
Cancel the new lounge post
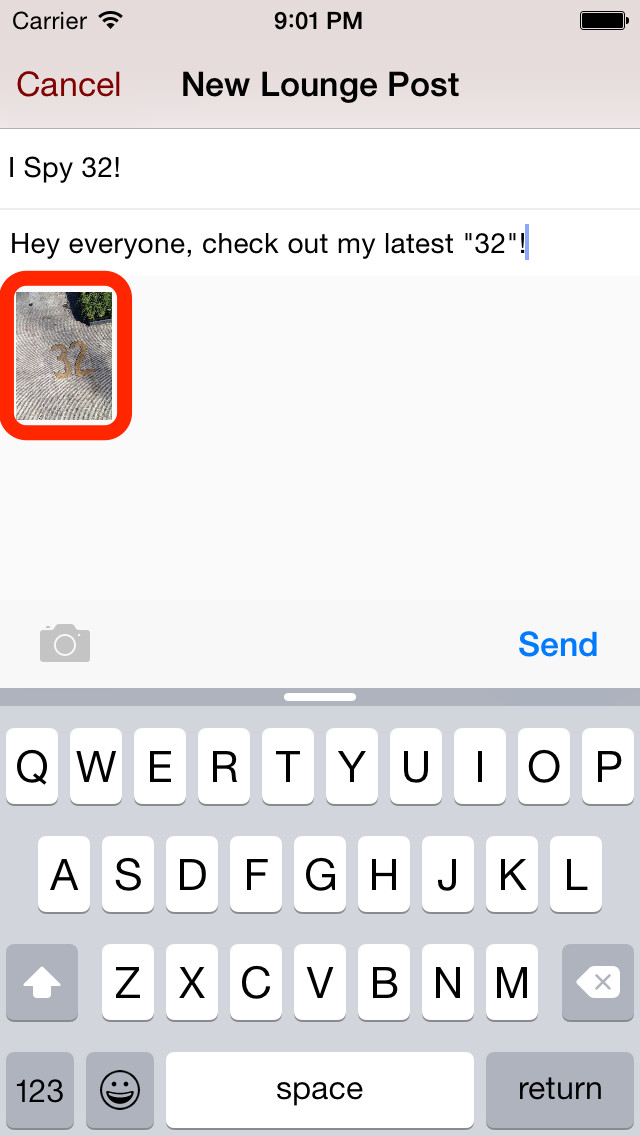68,85
